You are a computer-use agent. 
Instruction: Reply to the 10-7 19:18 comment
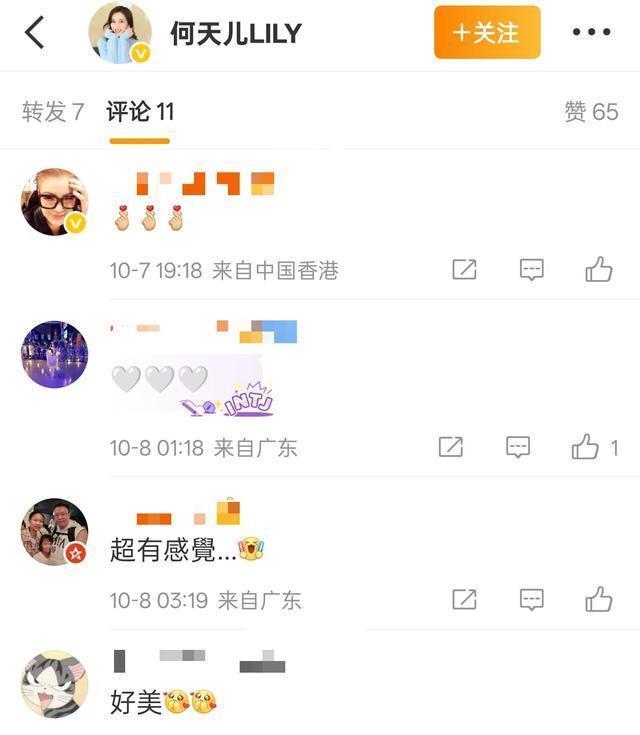531,269
